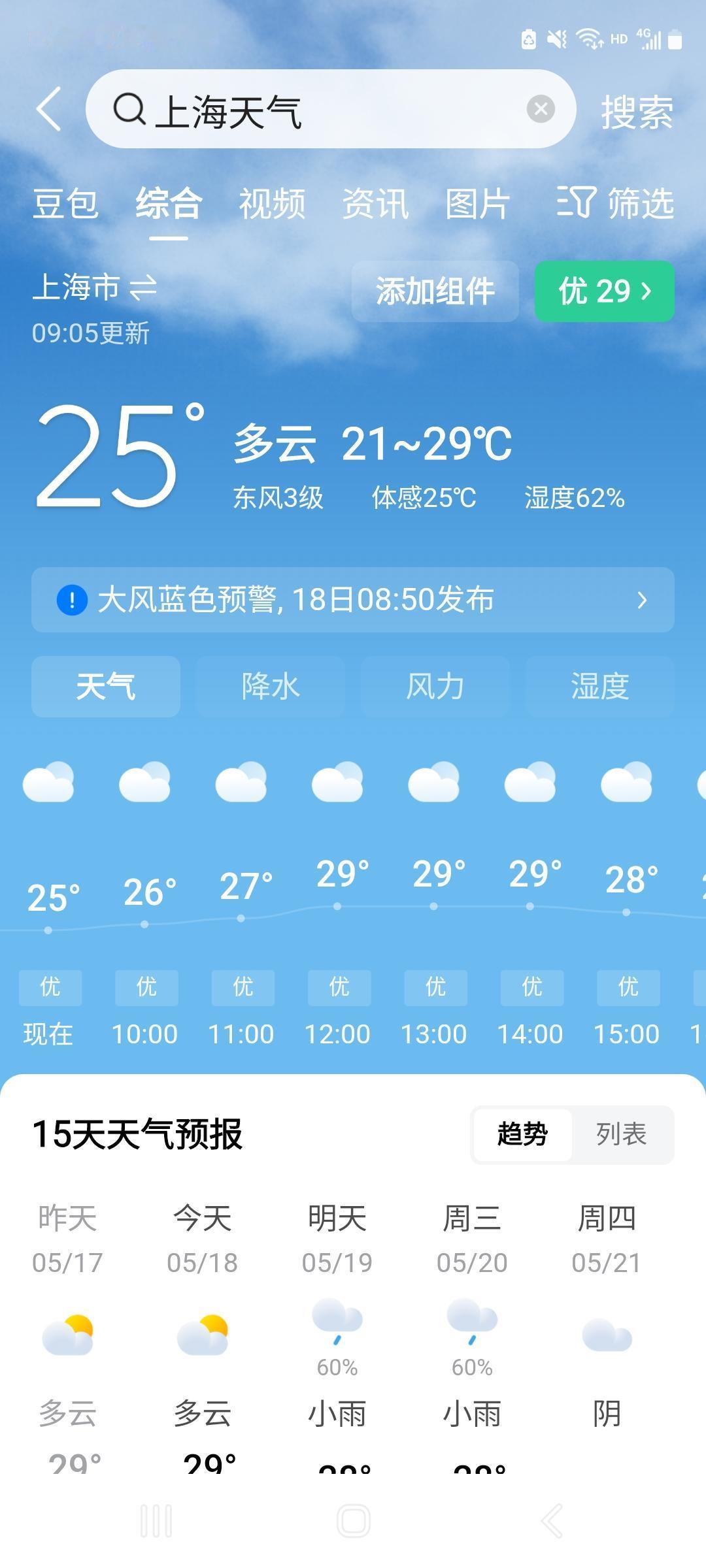The width and height of the screenshot is (706, 1568).
Task: Clear the search text 上海天气
Action: coord(541,109)
